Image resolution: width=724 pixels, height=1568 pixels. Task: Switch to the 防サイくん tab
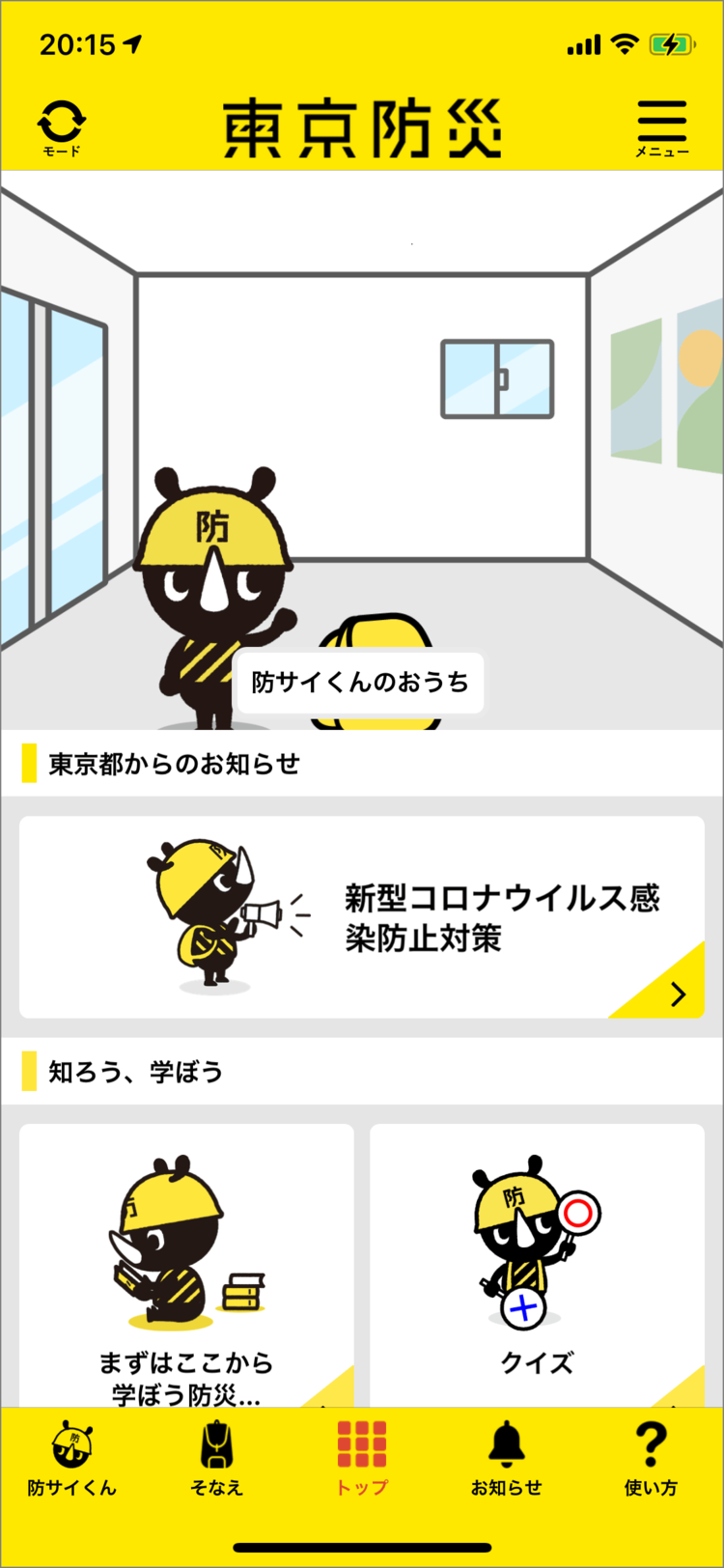(72, 1458)
